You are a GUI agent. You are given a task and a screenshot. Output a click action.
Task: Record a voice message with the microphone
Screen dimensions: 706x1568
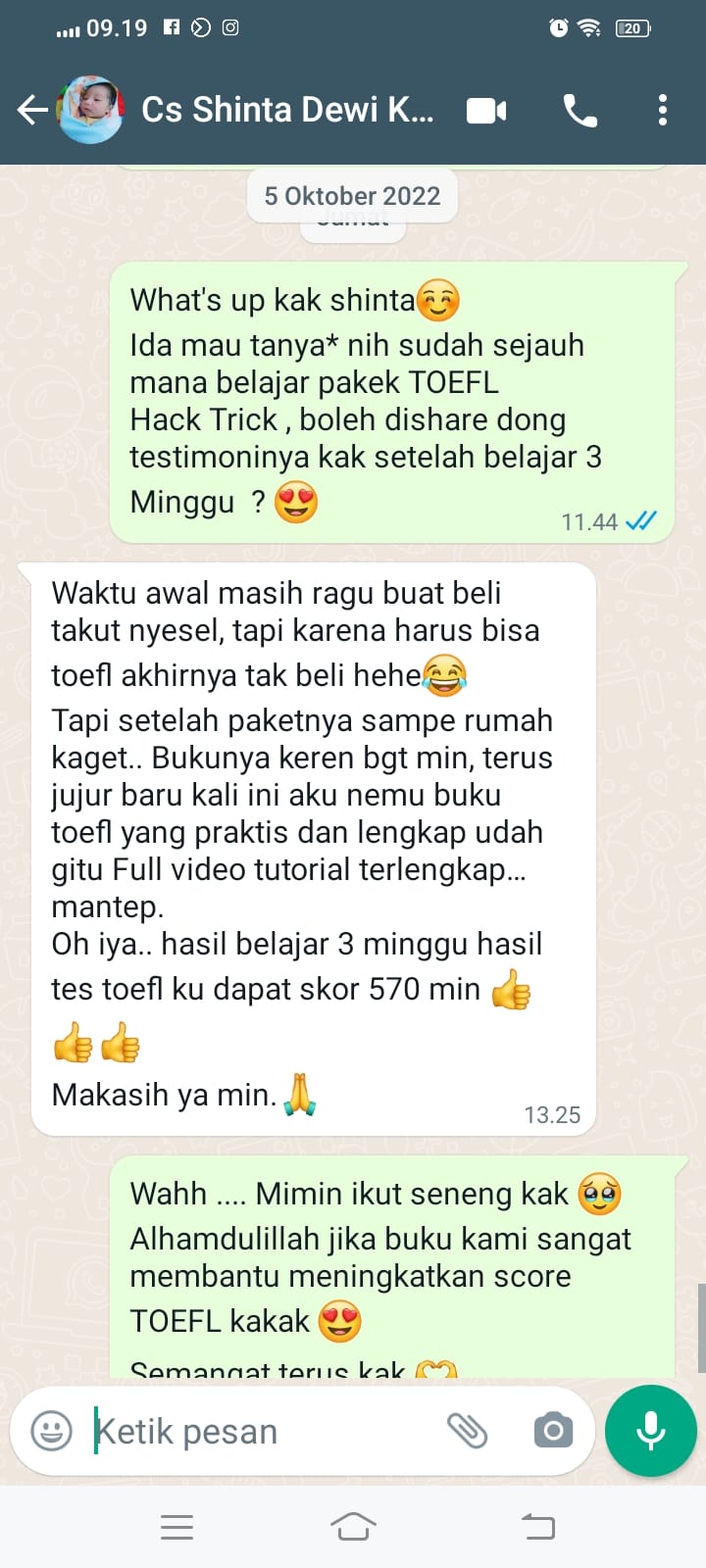pos(651,1431)
